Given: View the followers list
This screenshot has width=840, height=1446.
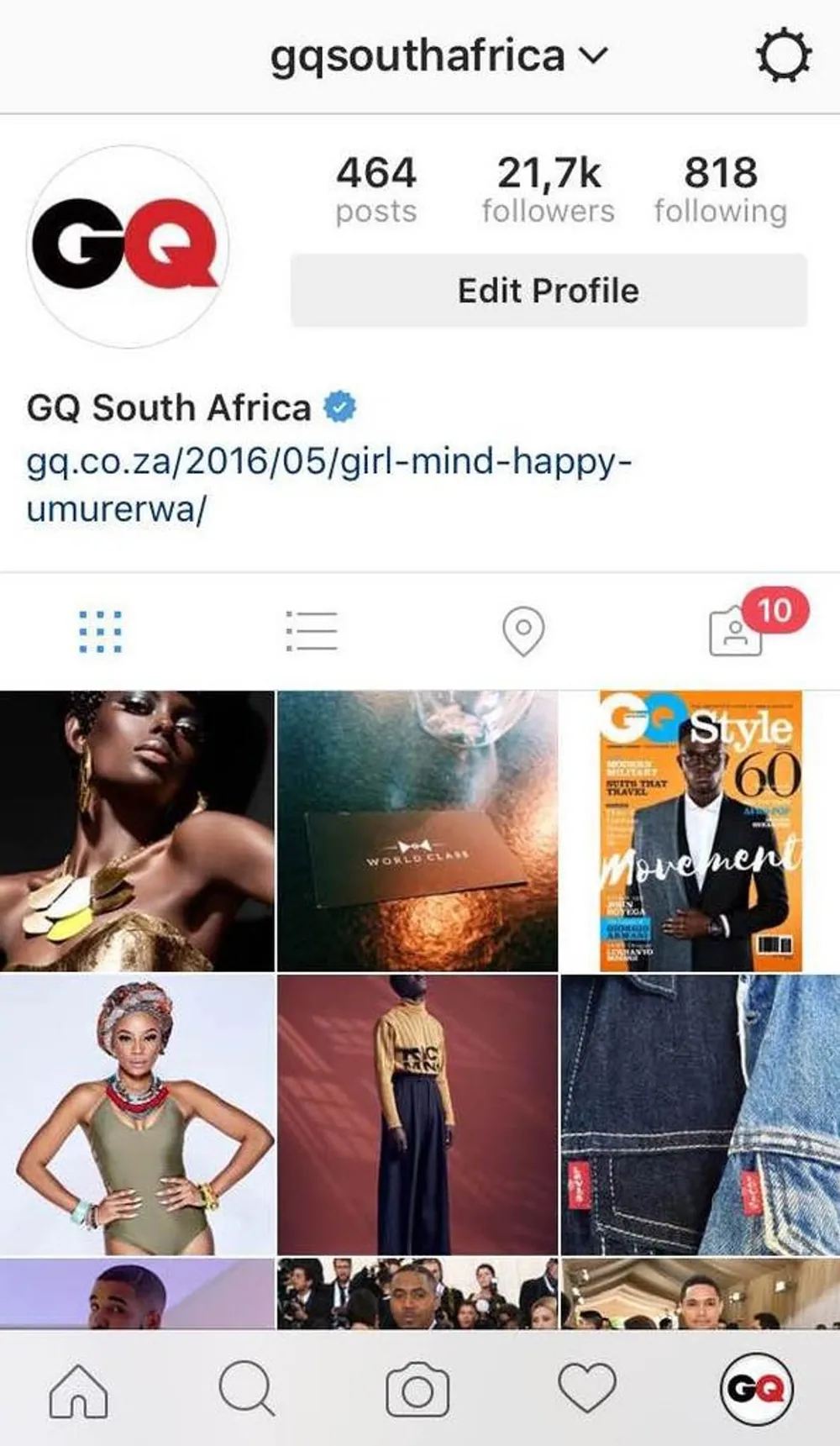Looking at the screenshot, I should click(x=548, y=190).
